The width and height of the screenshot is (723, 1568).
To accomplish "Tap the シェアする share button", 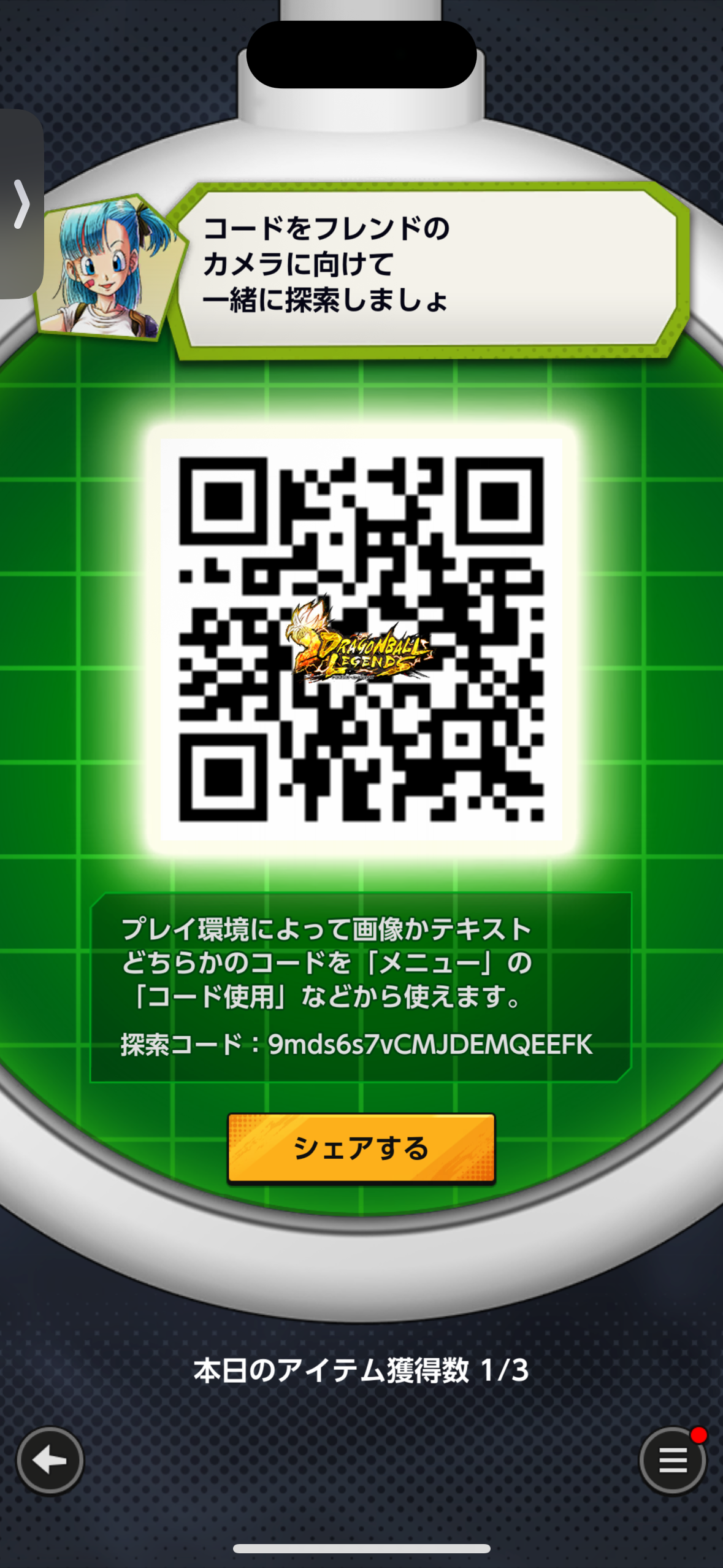I will (361, 1148).
